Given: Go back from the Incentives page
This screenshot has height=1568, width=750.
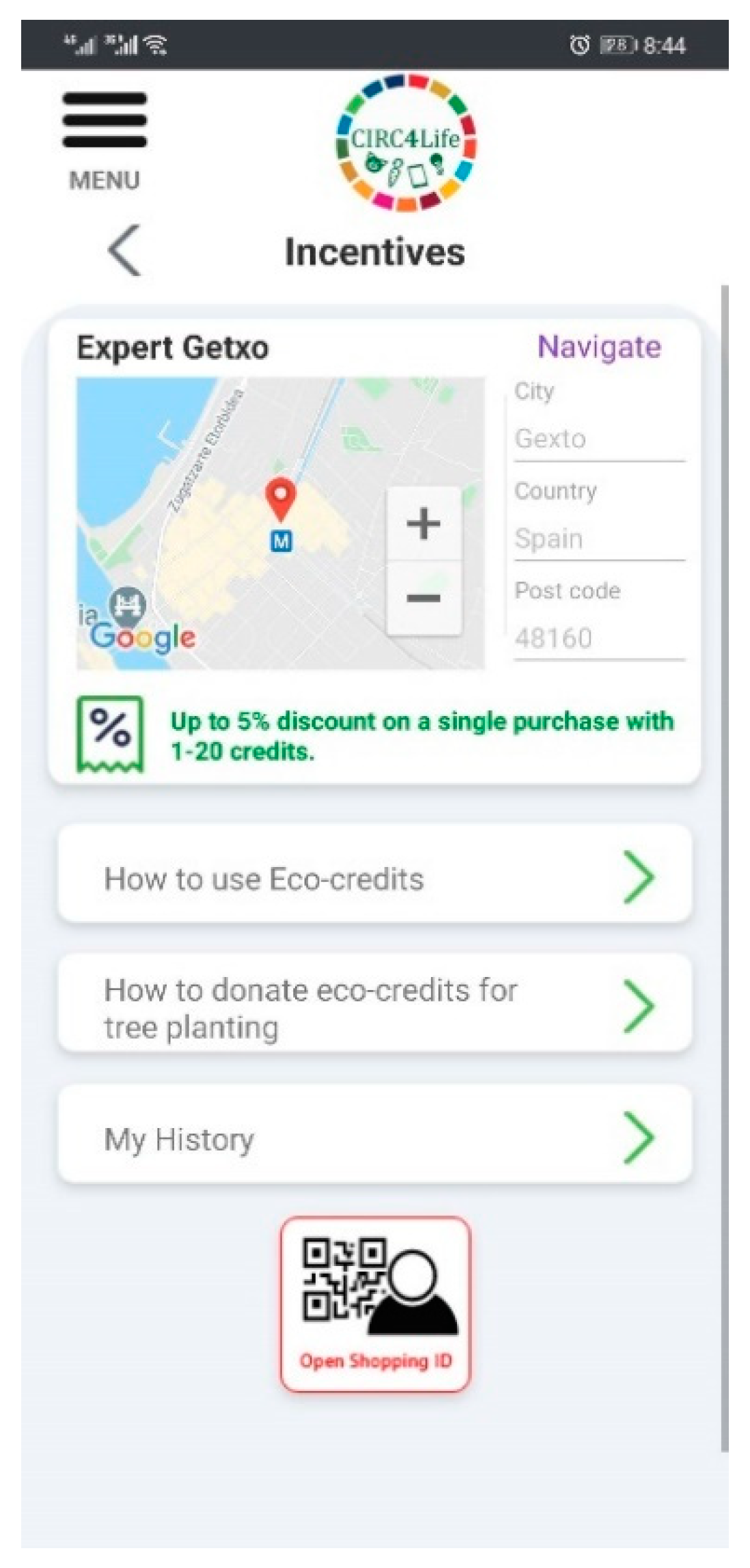Looking at the screenshot, I should click(x=125, y=251).
